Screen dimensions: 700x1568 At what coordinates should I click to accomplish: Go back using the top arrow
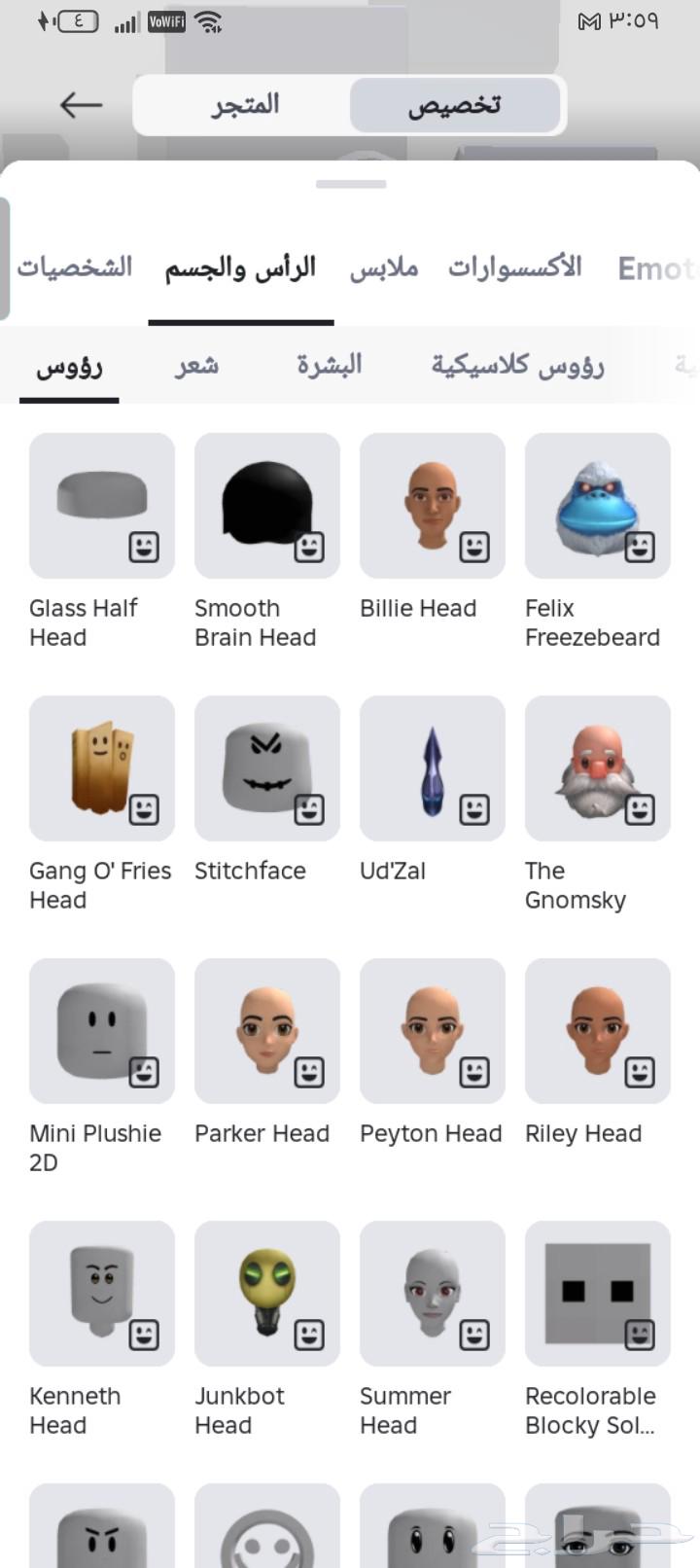pos(81,104)
